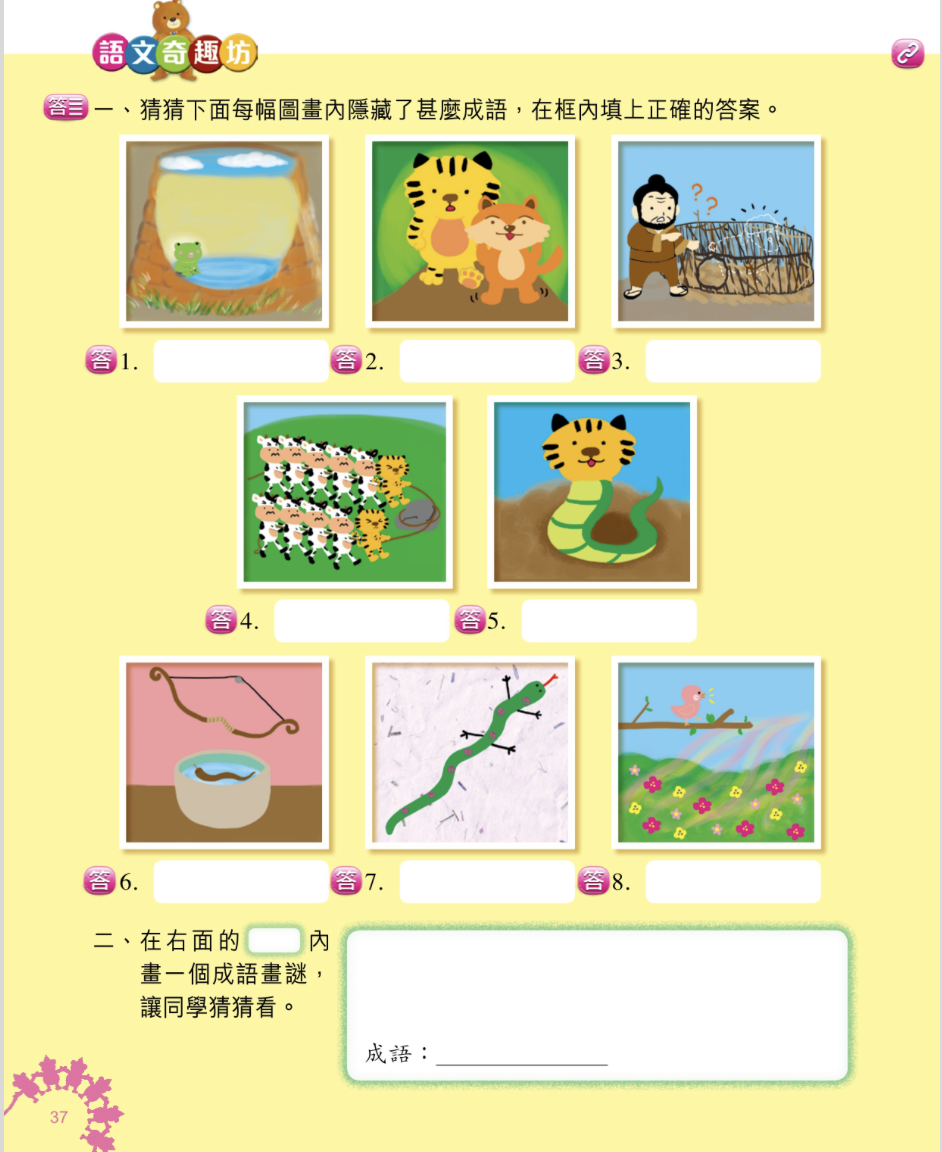Select the answer box for number 1

click(x=241, y=361)
